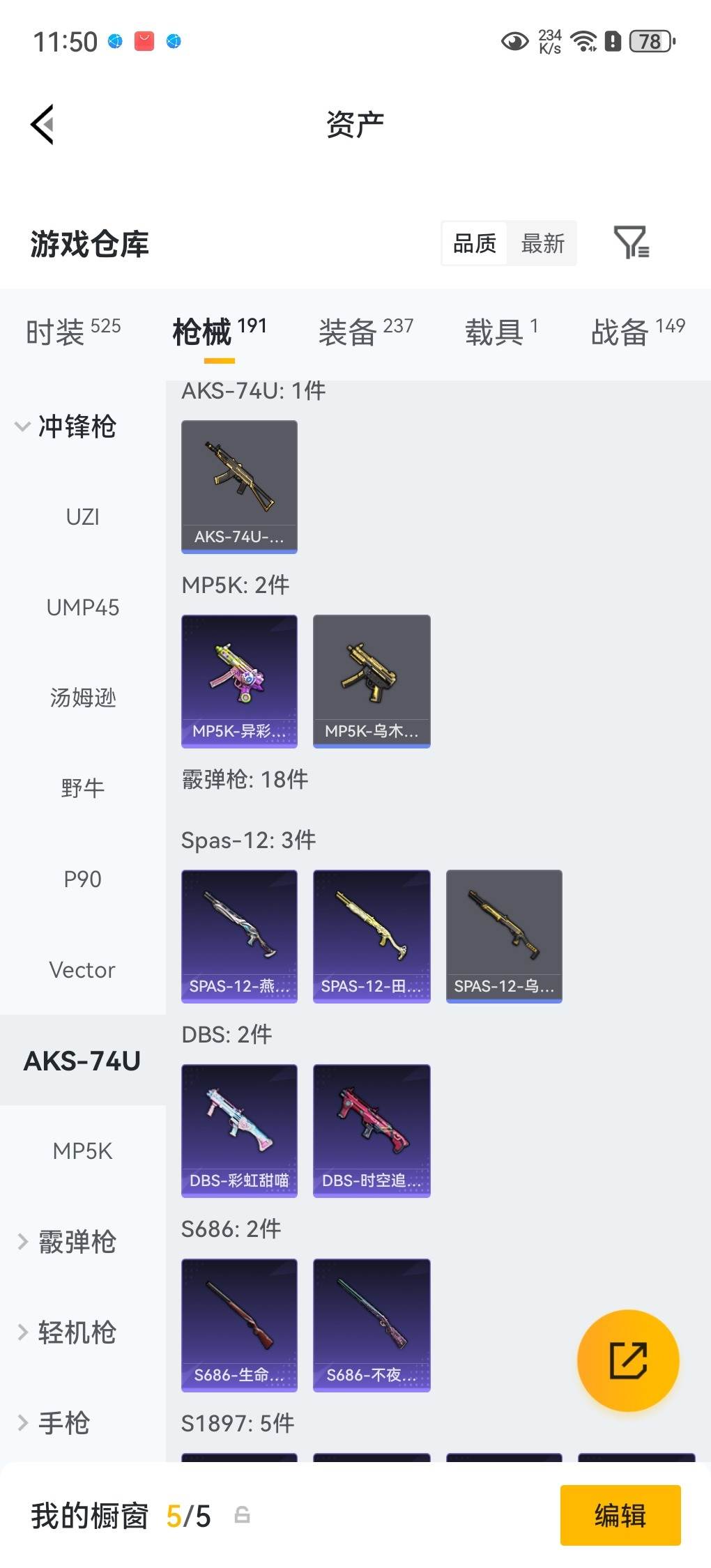
Task: Tap the yellow floating share icon
Action: (x=628, y=1360)
